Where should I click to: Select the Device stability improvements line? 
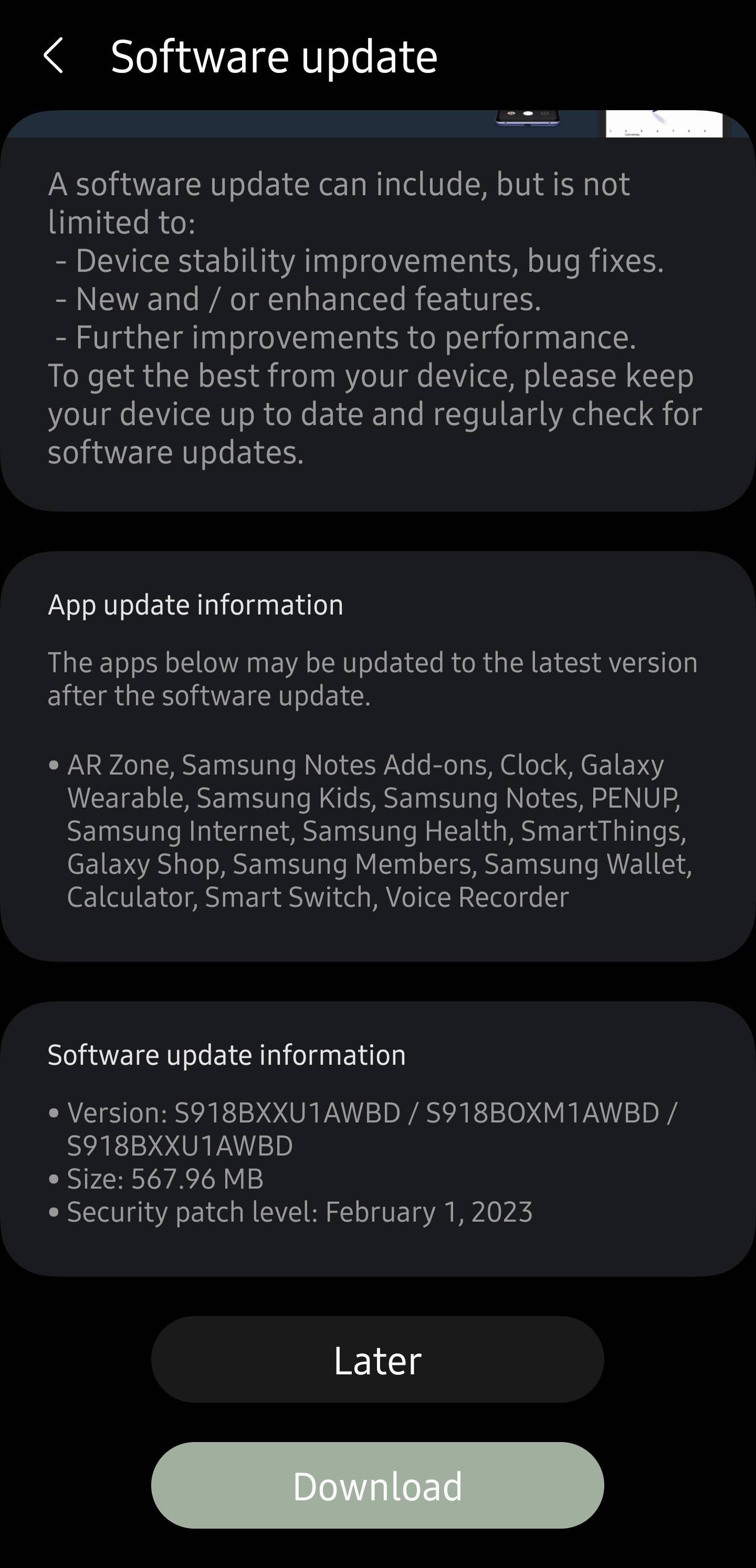pyautogui.click(x=365, y=260)
